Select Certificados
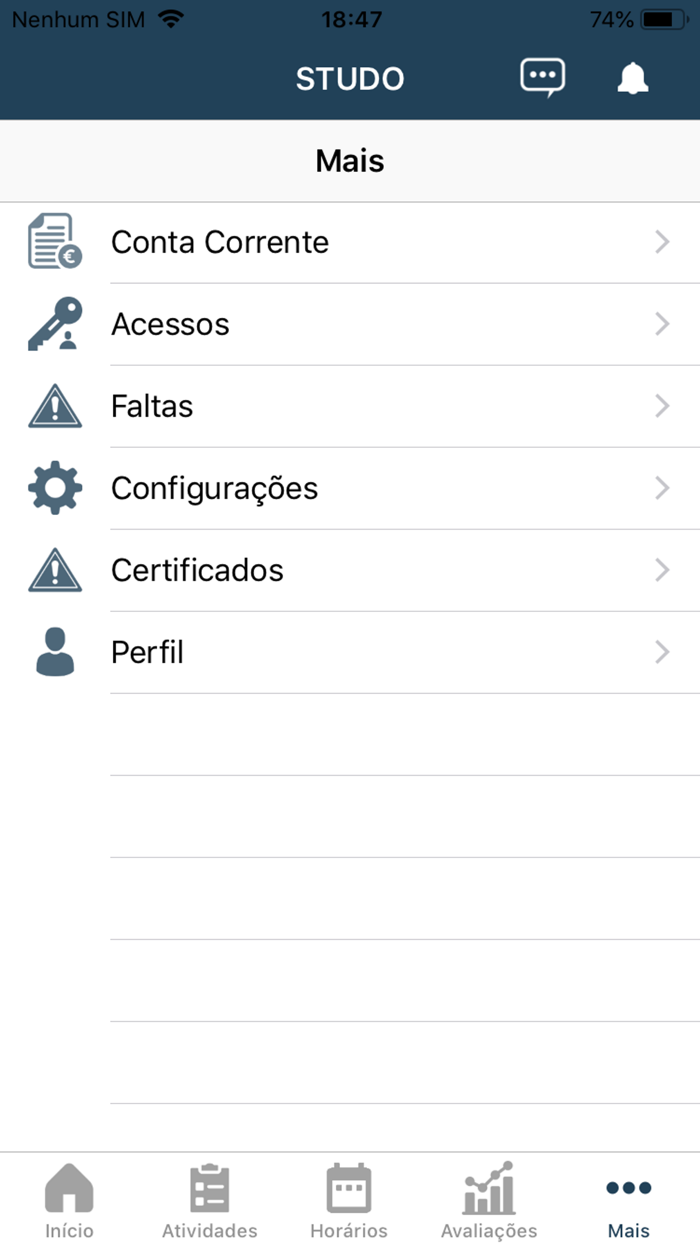The height and width of the screenshot is (1244, 700). [350, 570]
